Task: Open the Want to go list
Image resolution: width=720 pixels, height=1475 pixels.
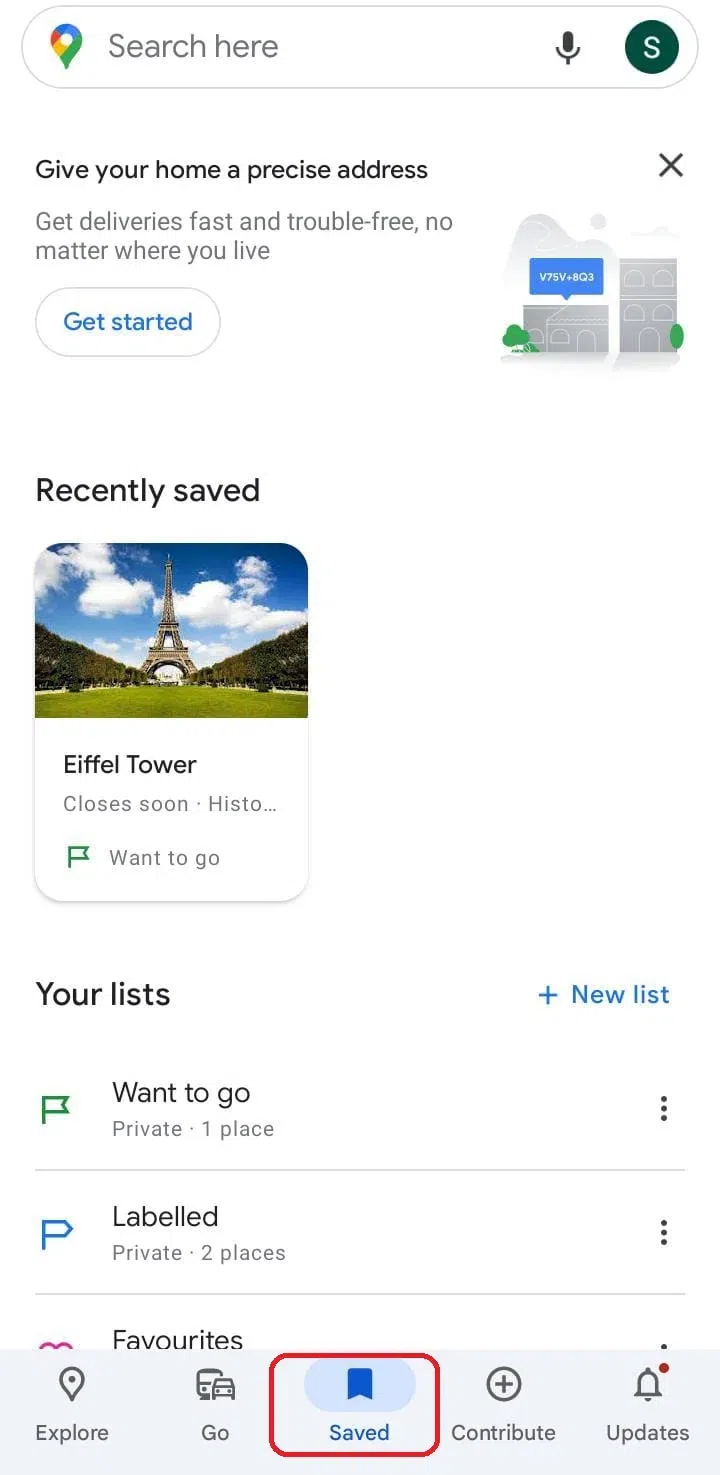Action: (x=300, y=1109)
